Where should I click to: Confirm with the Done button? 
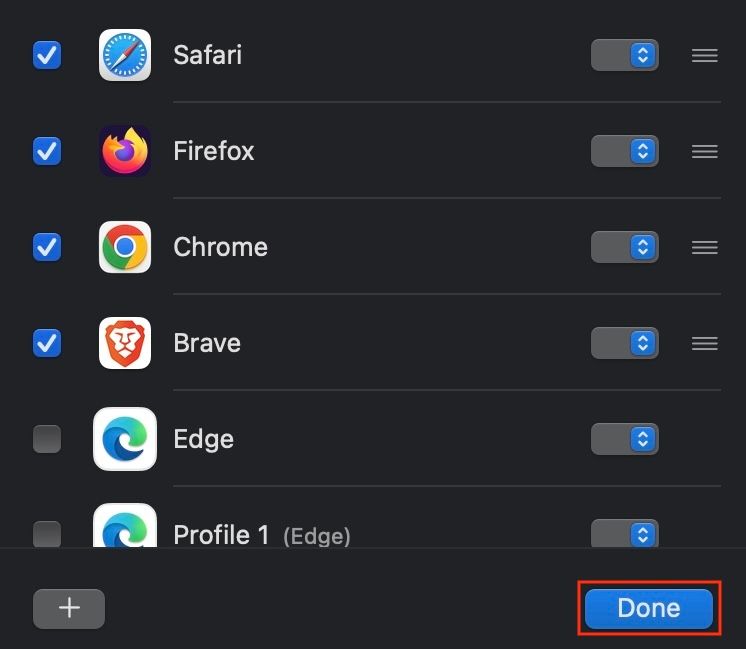click(x=649, y=608)
